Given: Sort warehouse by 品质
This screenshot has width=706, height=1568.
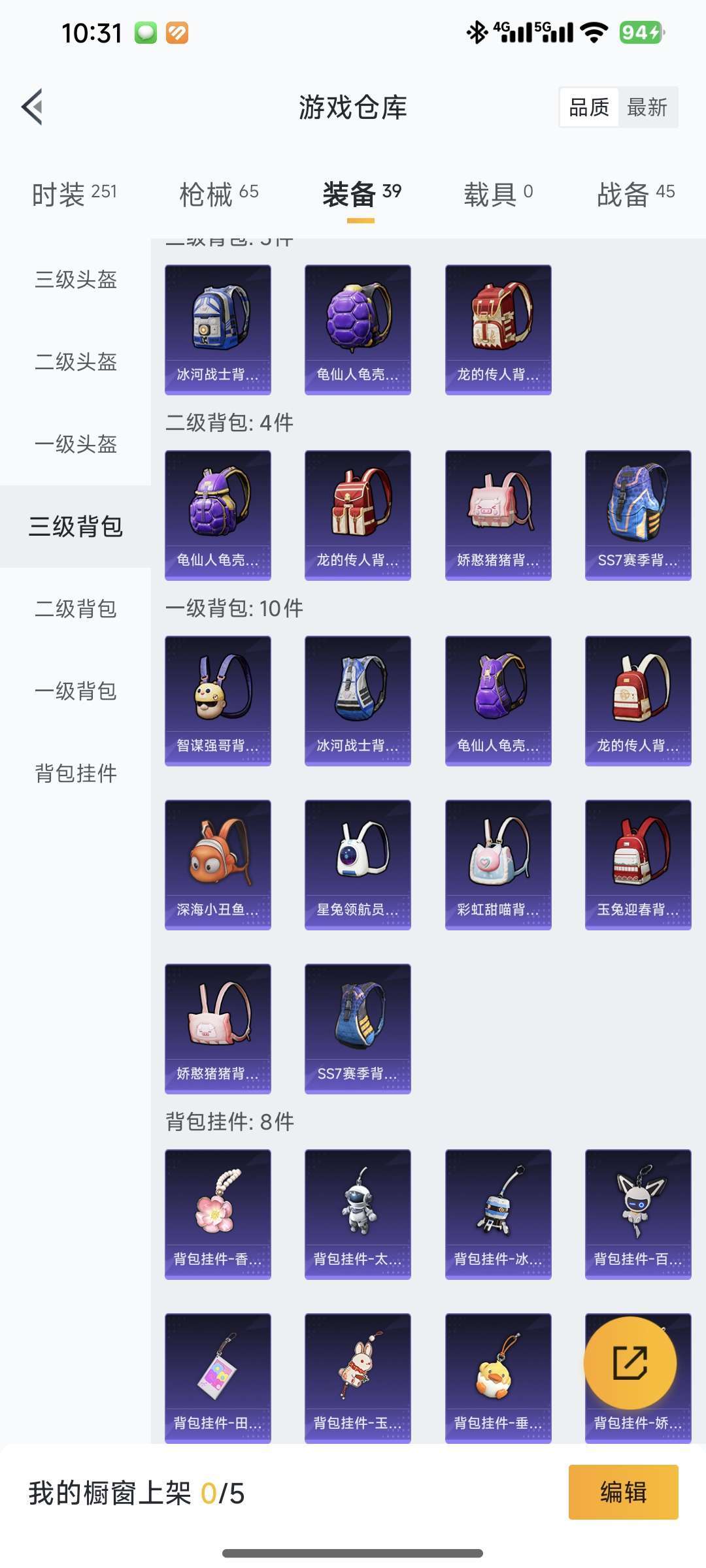Looking at the screenshot, I should pyautogui.click(x=589, y=107).
